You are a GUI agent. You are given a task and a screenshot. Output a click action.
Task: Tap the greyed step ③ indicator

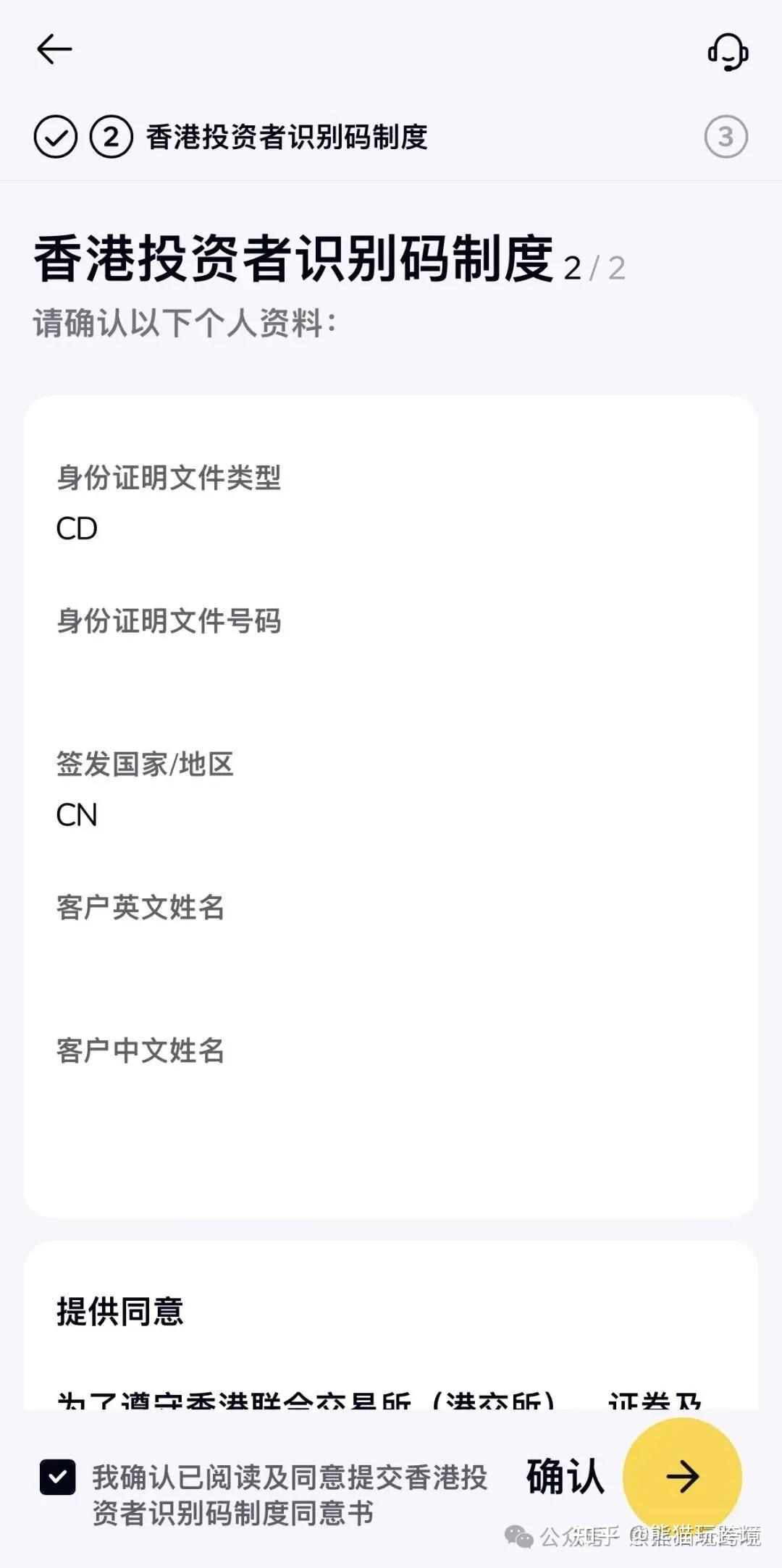click(x=727, y=138)
